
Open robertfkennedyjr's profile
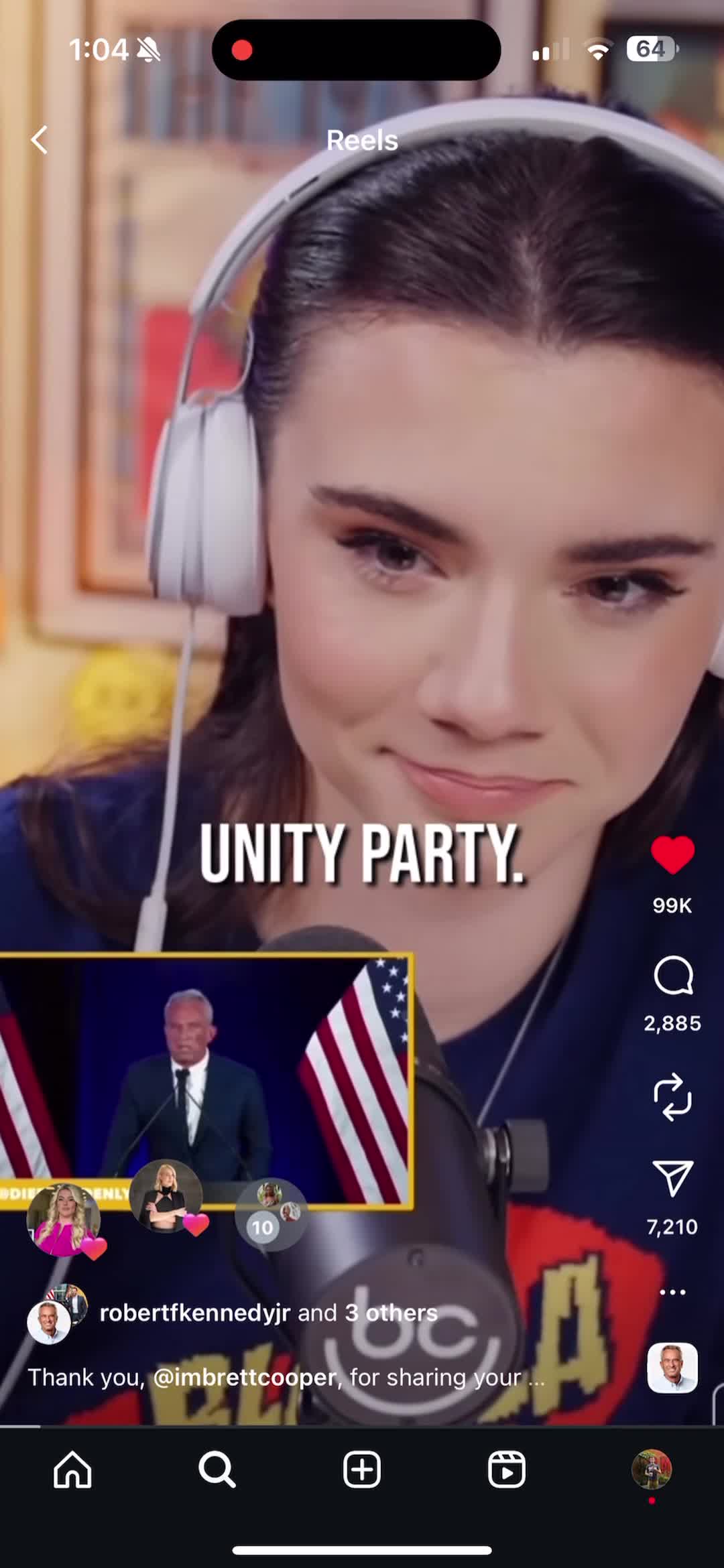click(194, 1313)
